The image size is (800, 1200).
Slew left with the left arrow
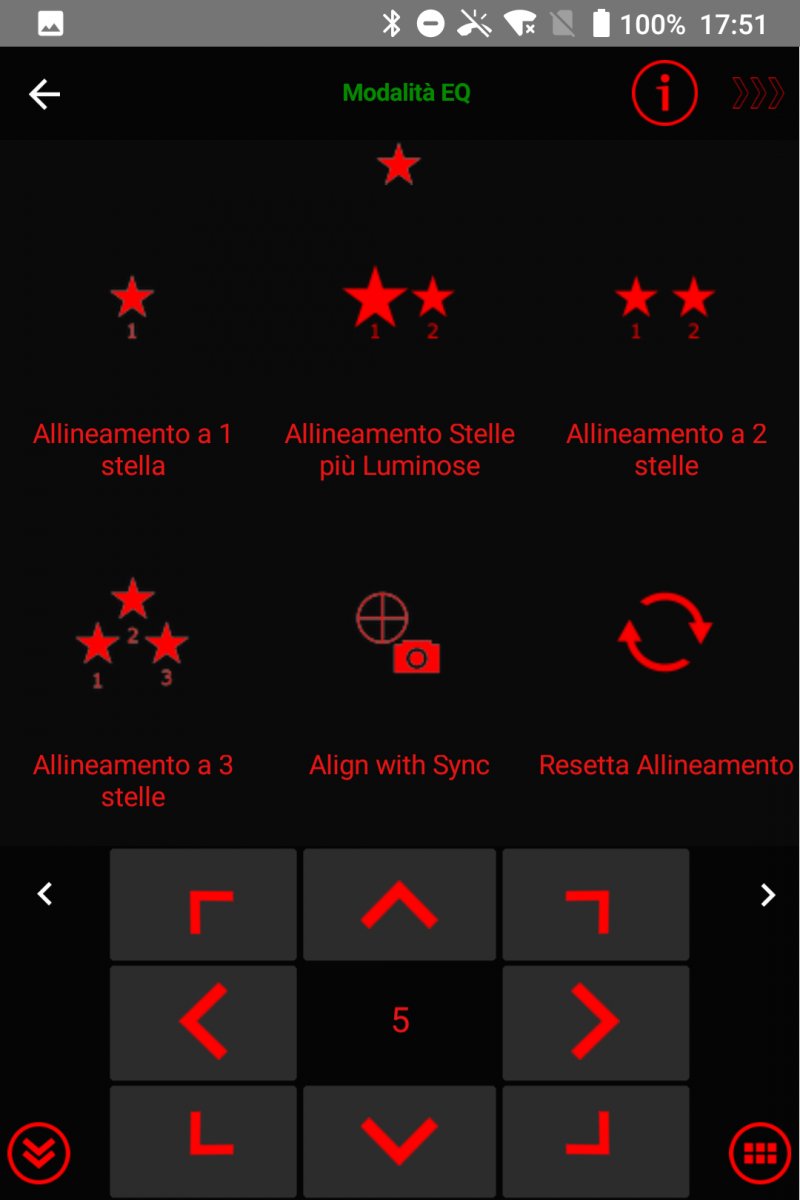(203, 1021)
